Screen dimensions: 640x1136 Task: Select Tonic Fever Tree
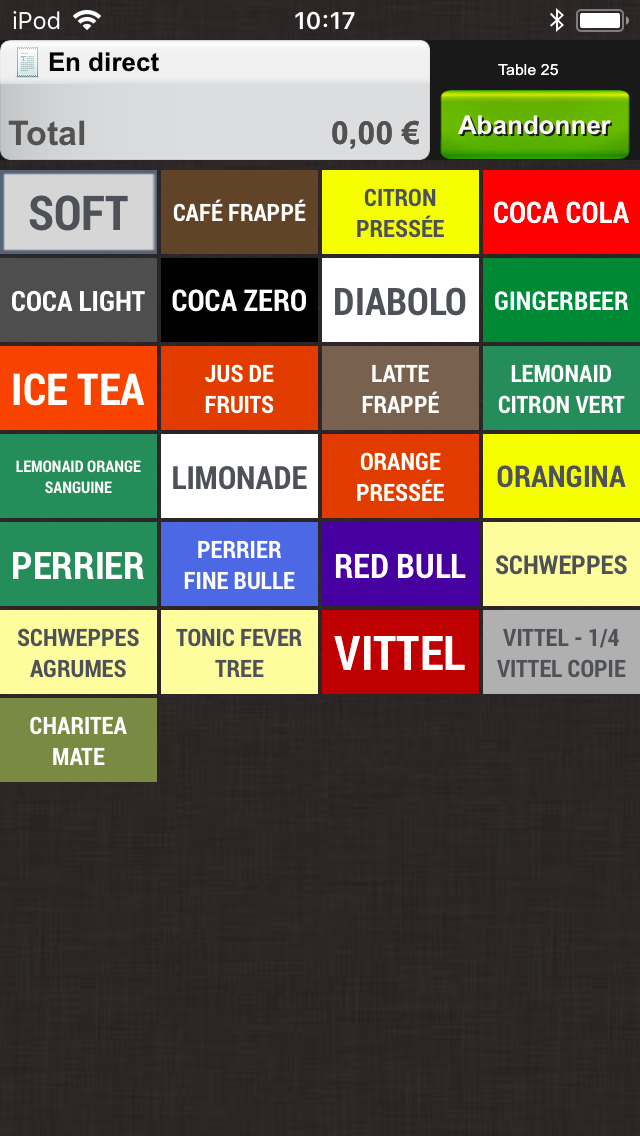239,653
